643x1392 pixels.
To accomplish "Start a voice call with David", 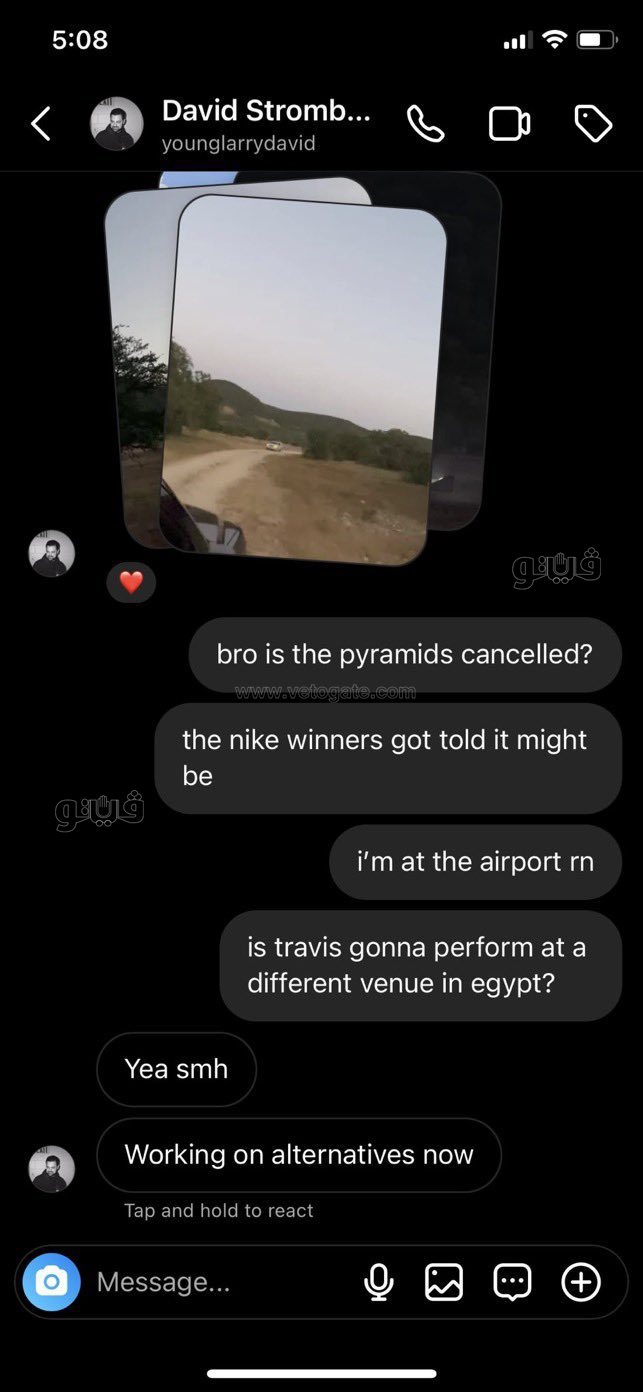I will click(x=425, y=124).
